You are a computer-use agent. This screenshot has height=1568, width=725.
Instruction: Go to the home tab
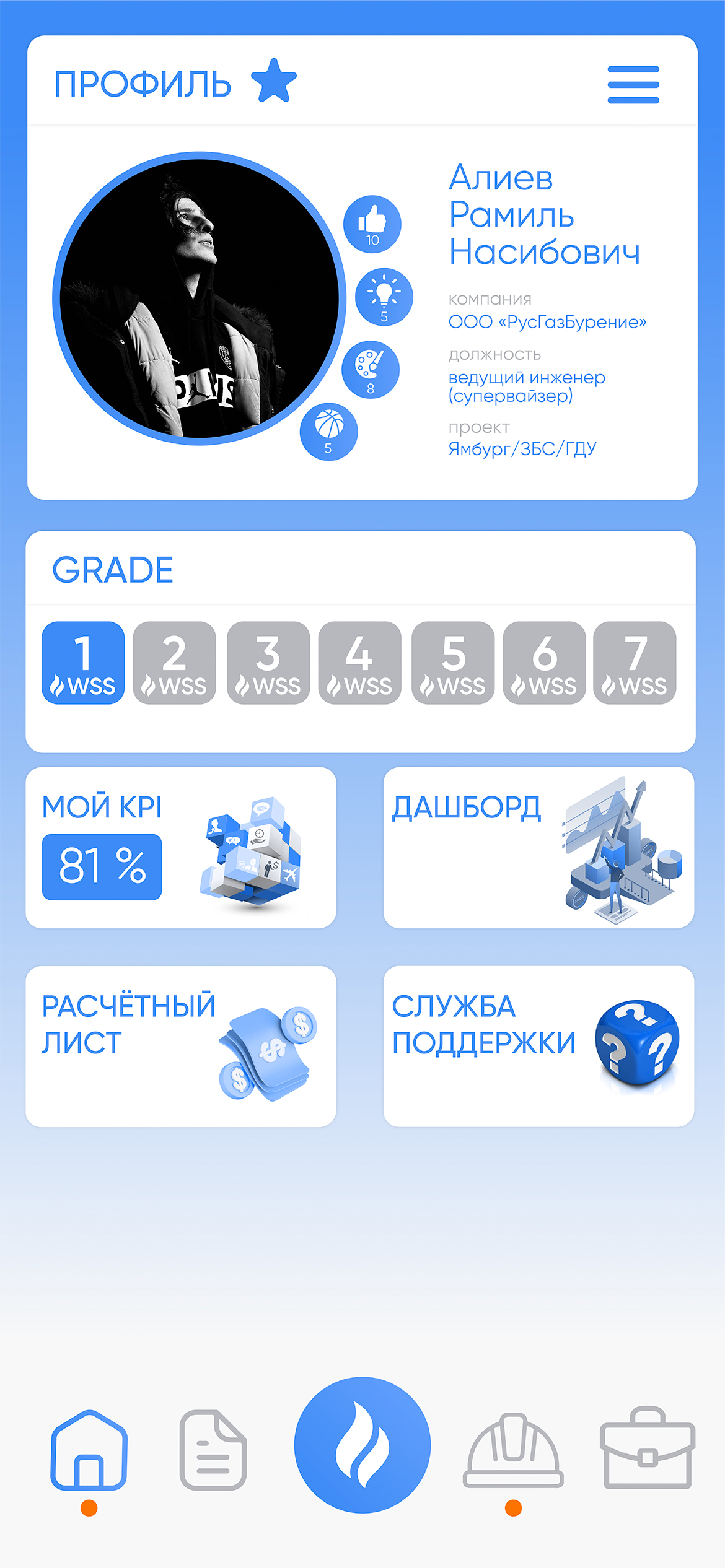coord(89,1450)
